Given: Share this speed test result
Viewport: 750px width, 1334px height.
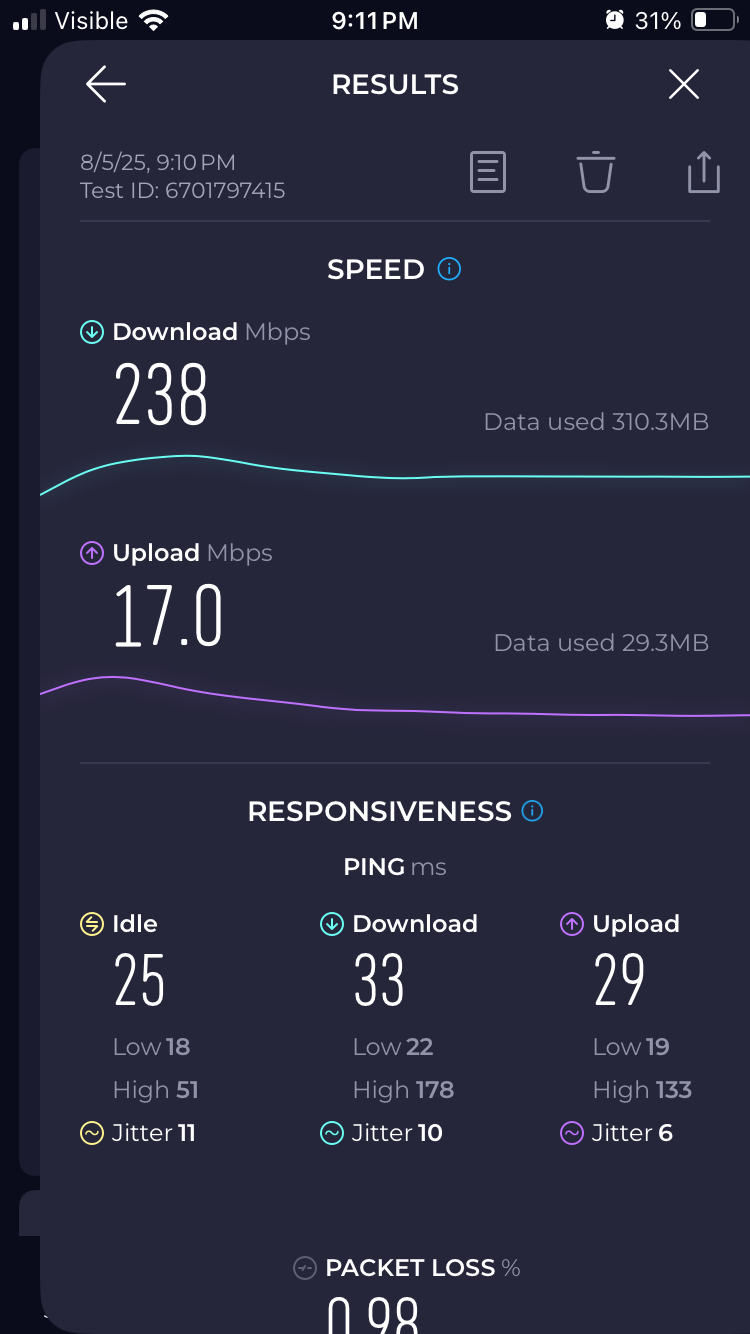Looking at the screenshot, I should pos(703,172).
